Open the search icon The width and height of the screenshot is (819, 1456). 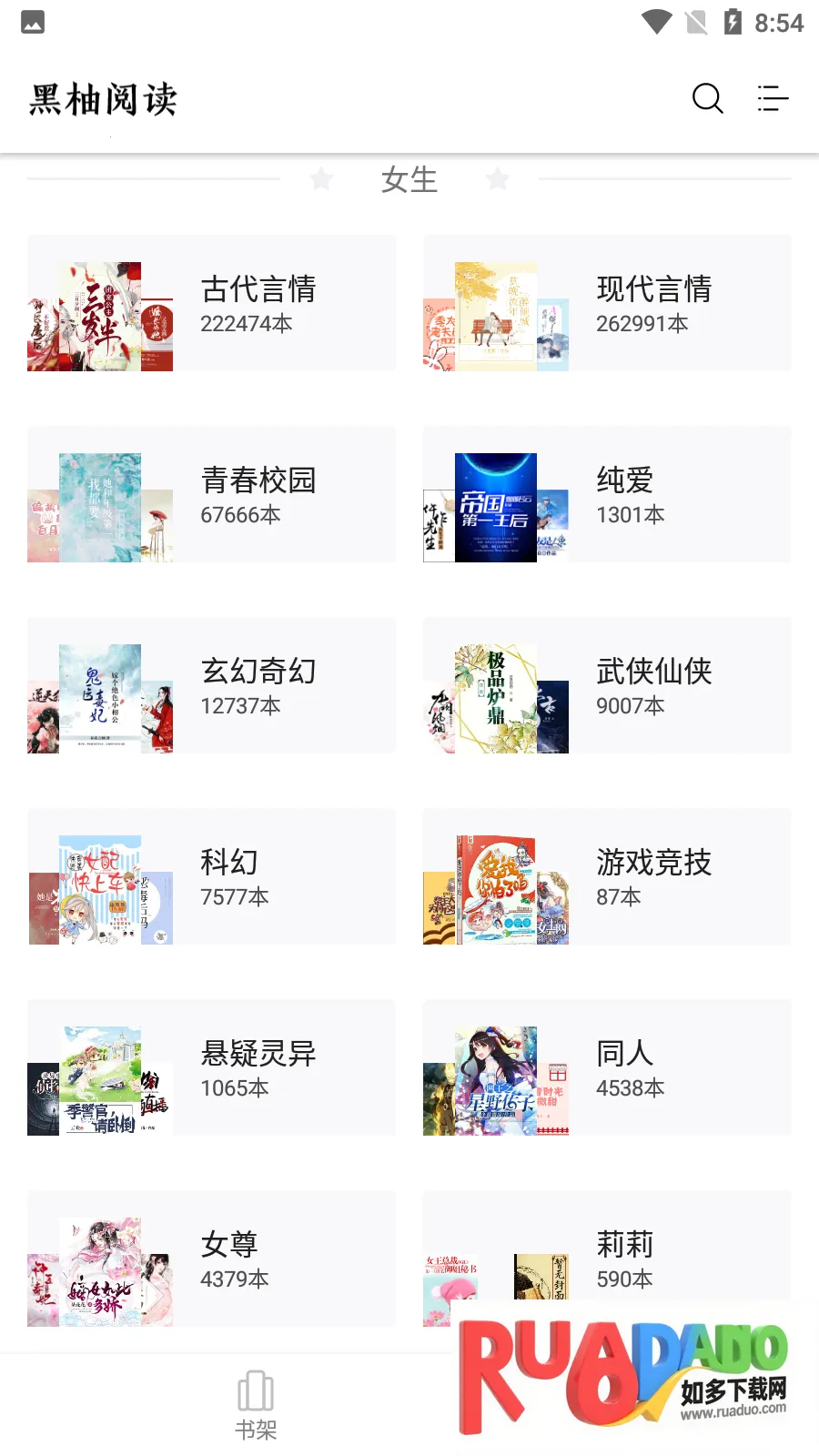[x=707, y=98]
